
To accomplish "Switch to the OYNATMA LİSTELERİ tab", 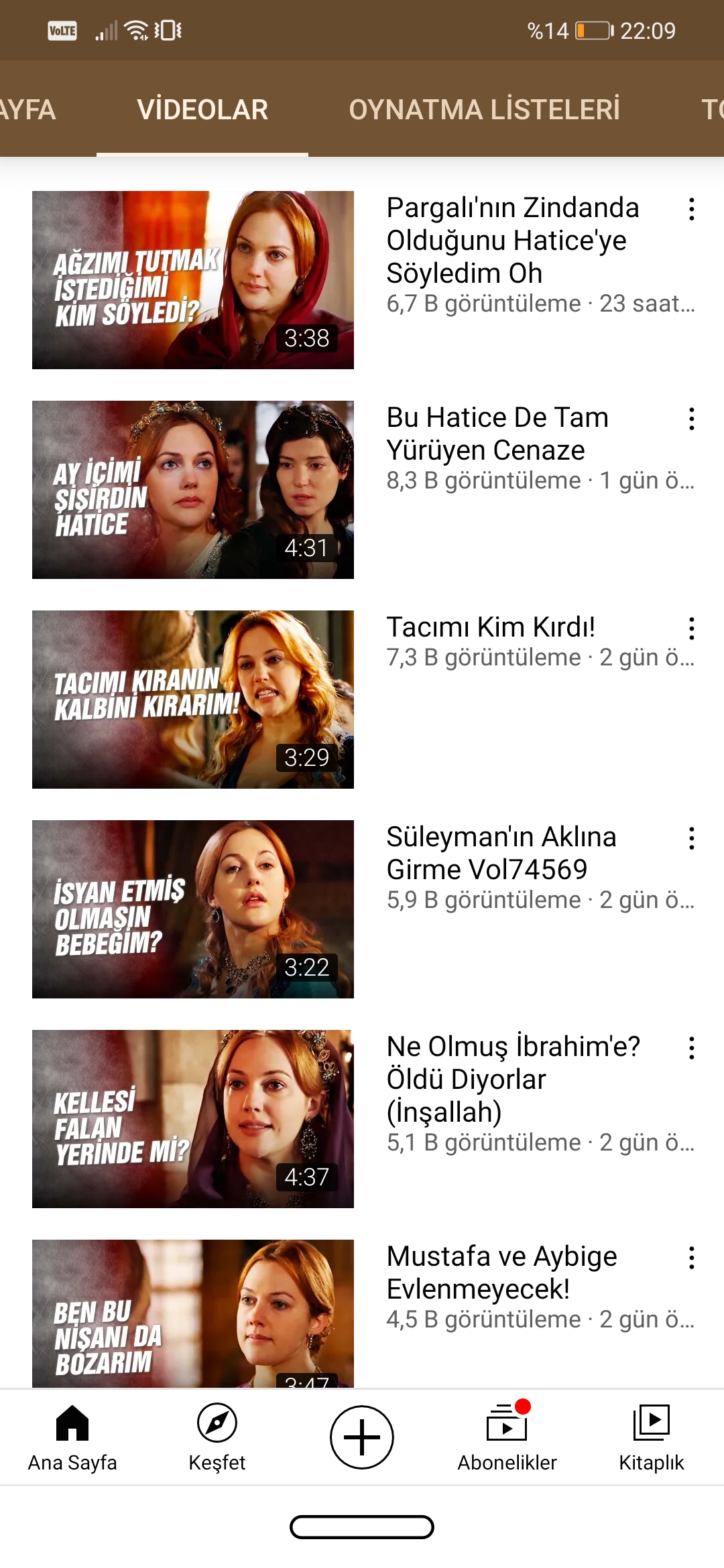I will (484, 109).
